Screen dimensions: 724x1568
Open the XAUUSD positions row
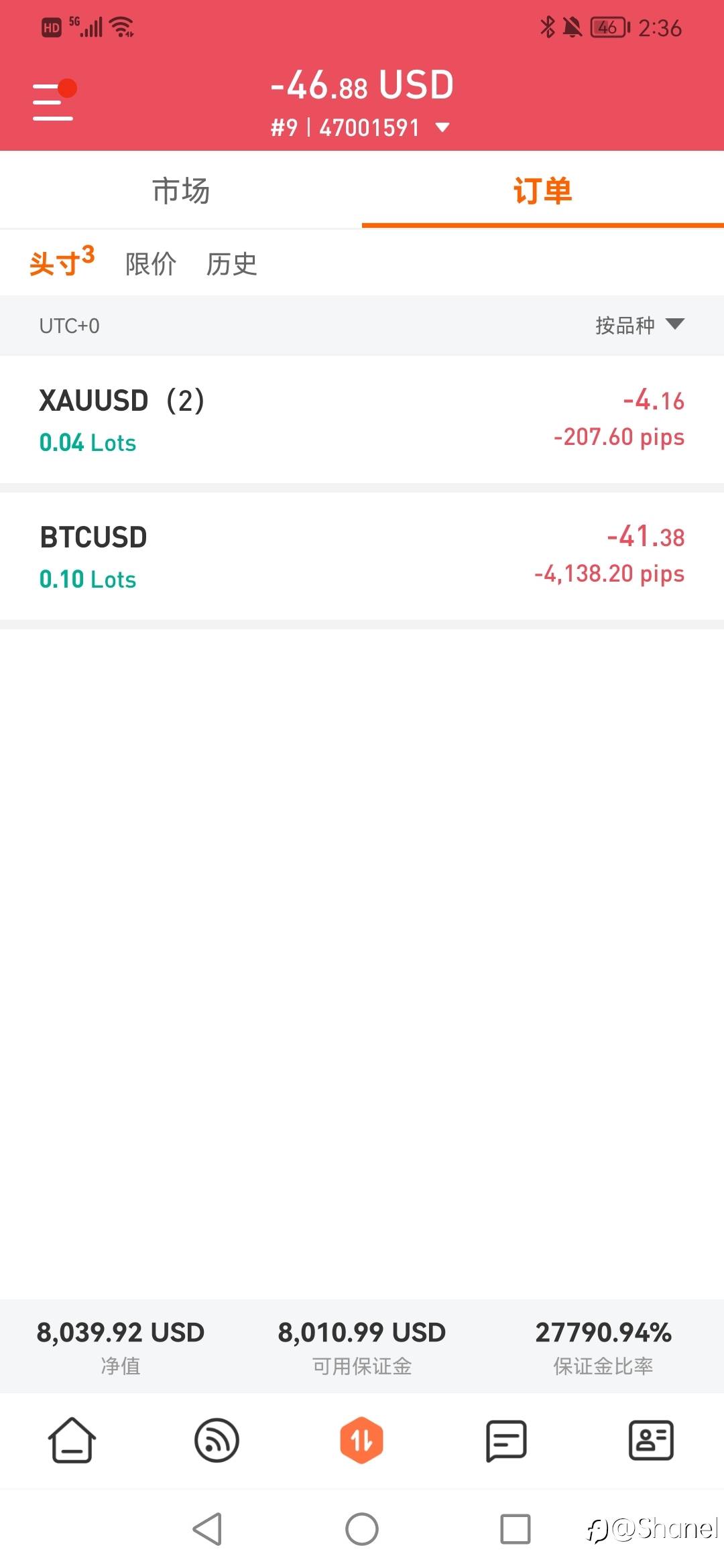pos(362,419)
